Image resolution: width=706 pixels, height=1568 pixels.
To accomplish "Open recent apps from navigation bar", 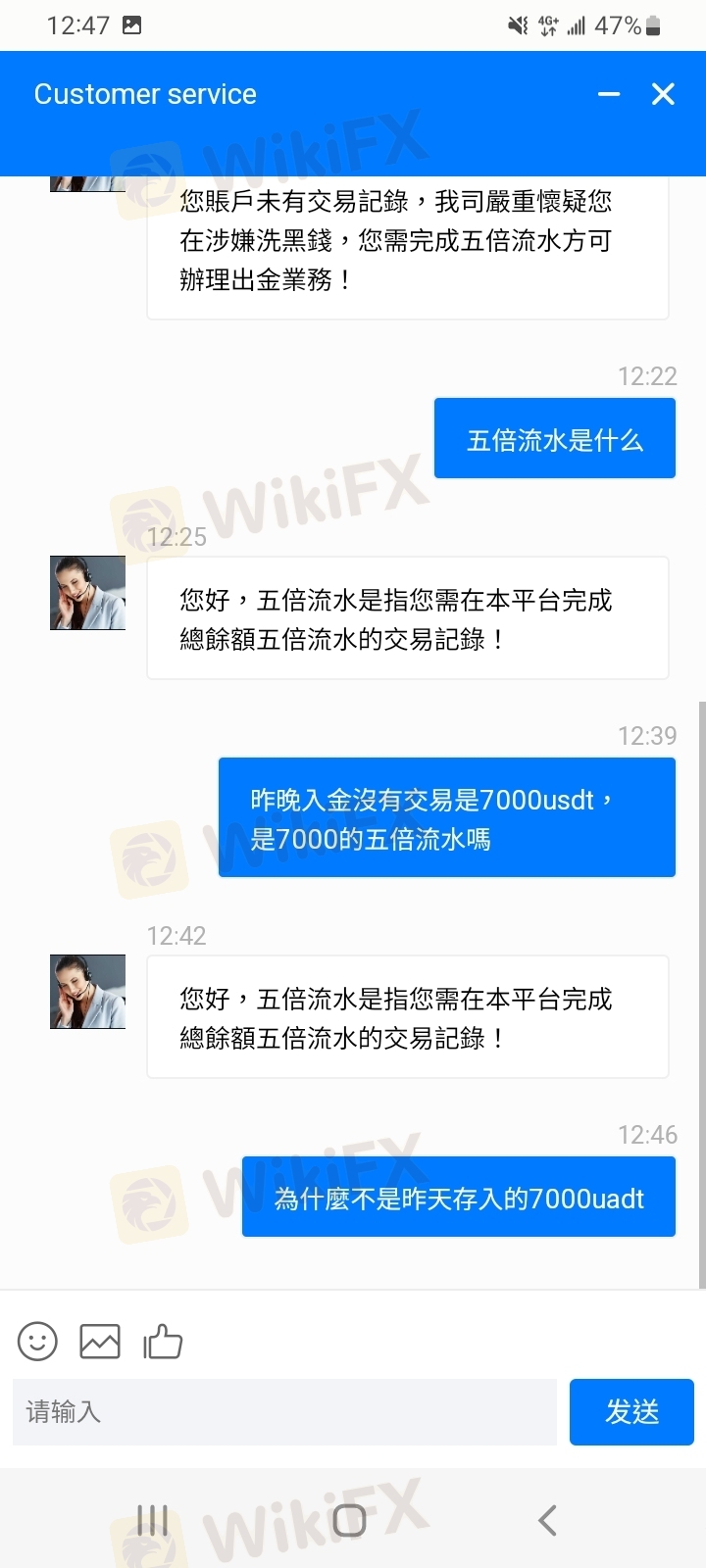I will pos(152,1520).
